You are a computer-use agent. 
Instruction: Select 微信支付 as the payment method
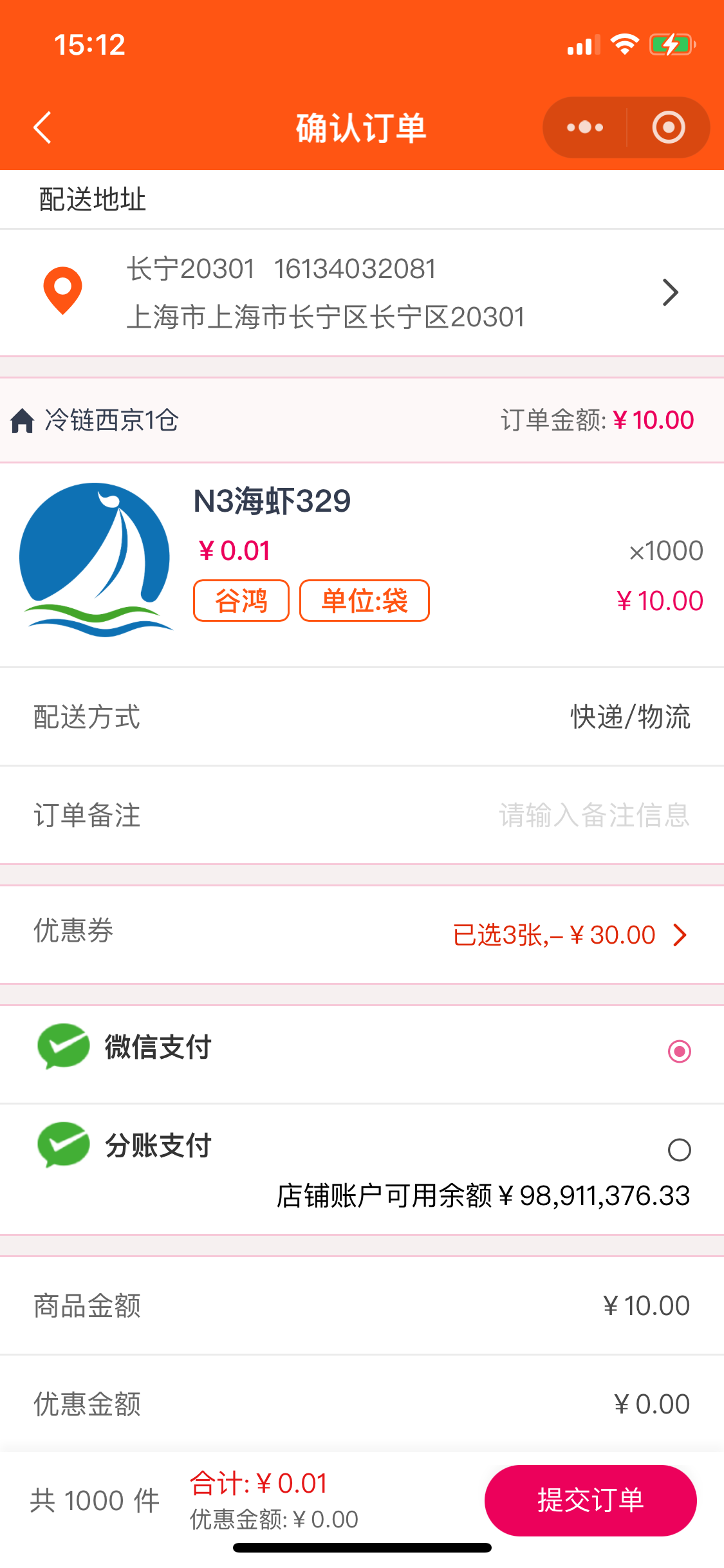[x=679, y=1051]
